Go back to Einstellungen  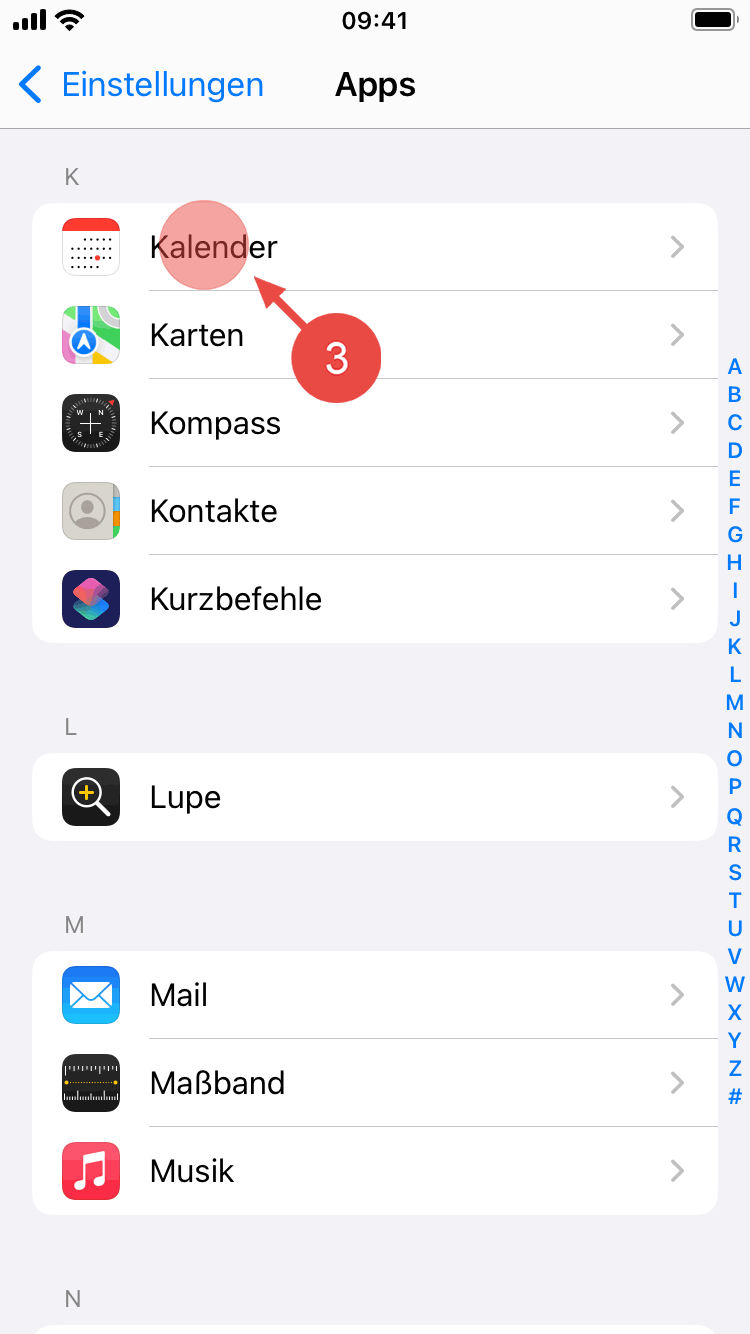point(142,85)
